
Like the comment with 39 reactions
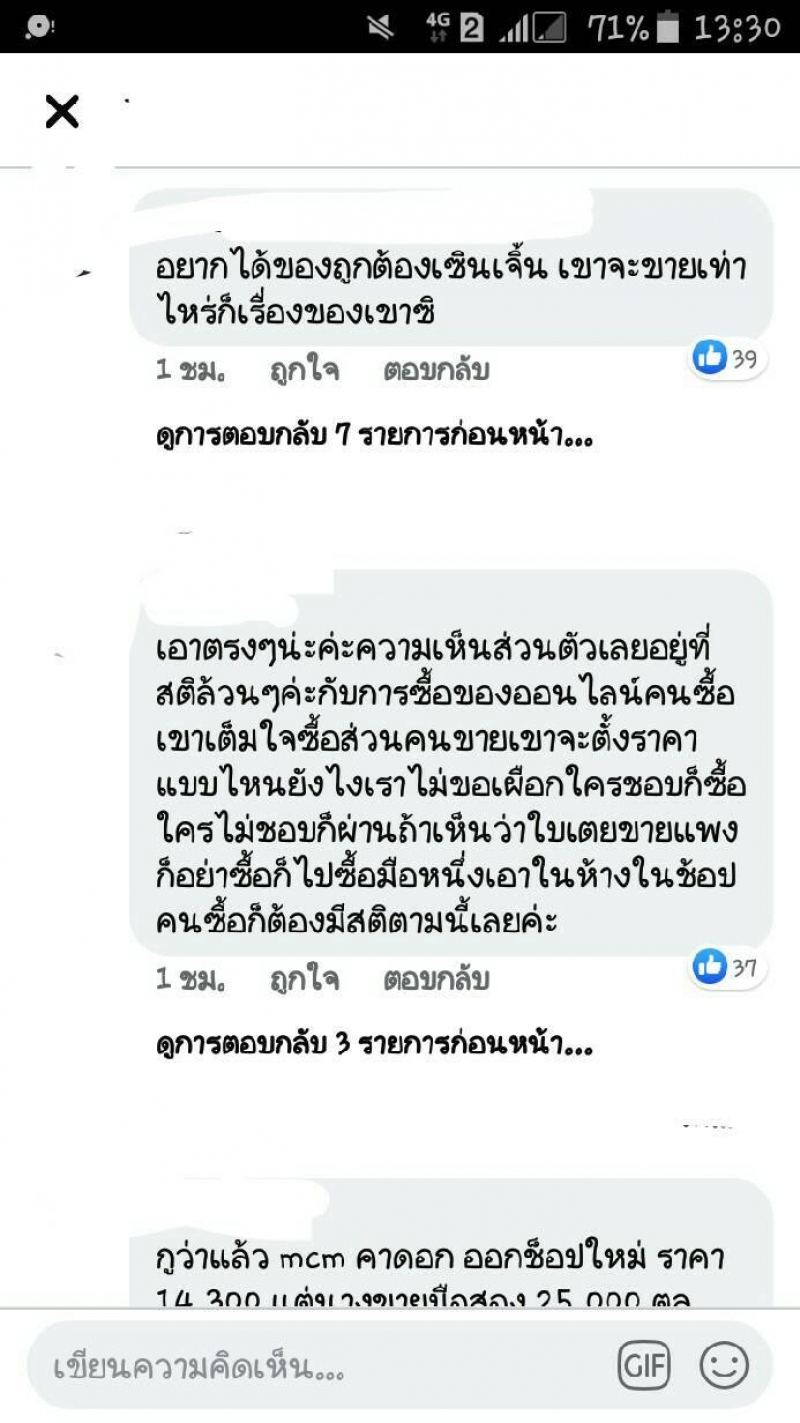click(x=304, y=370)
